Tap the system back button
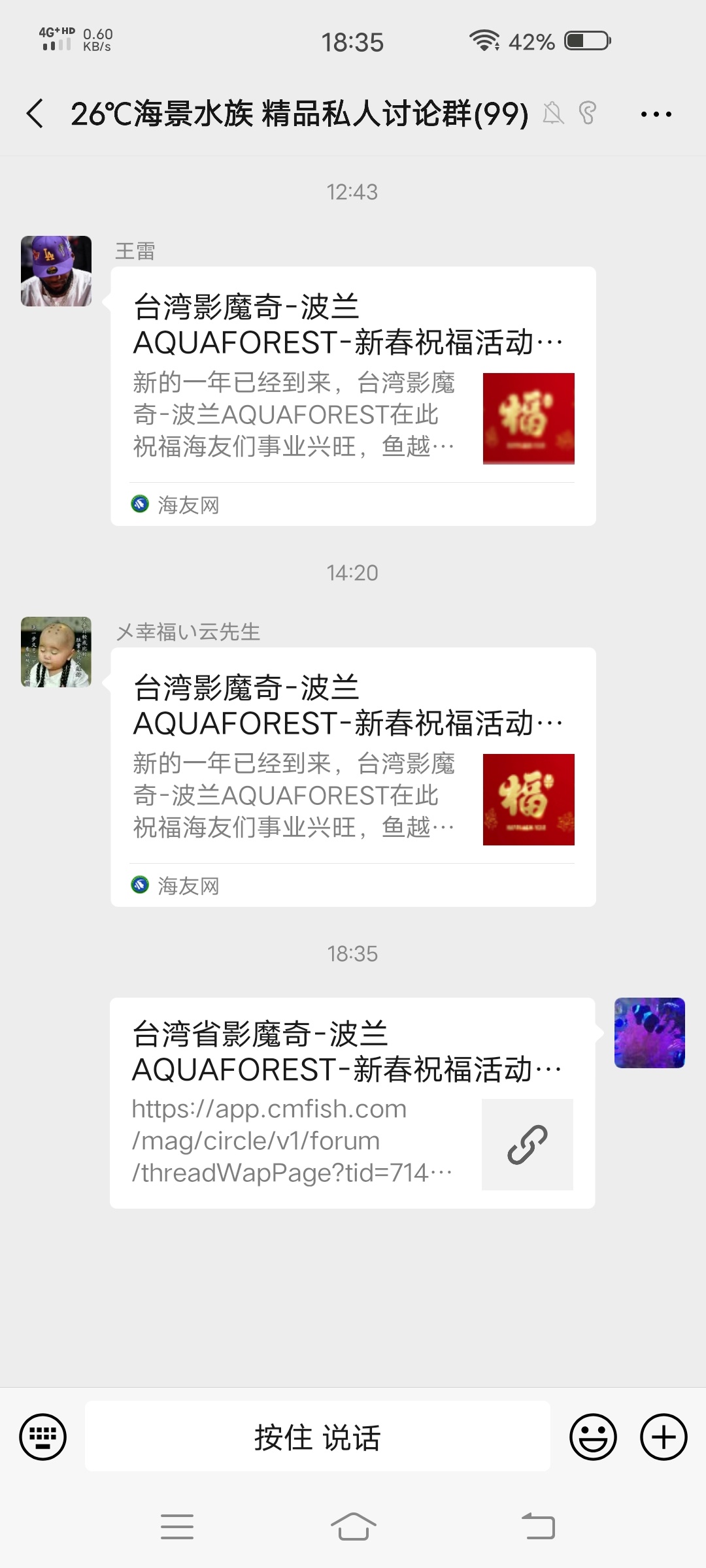Screen dimensions: 706x1568 [x=538, y=1527]
